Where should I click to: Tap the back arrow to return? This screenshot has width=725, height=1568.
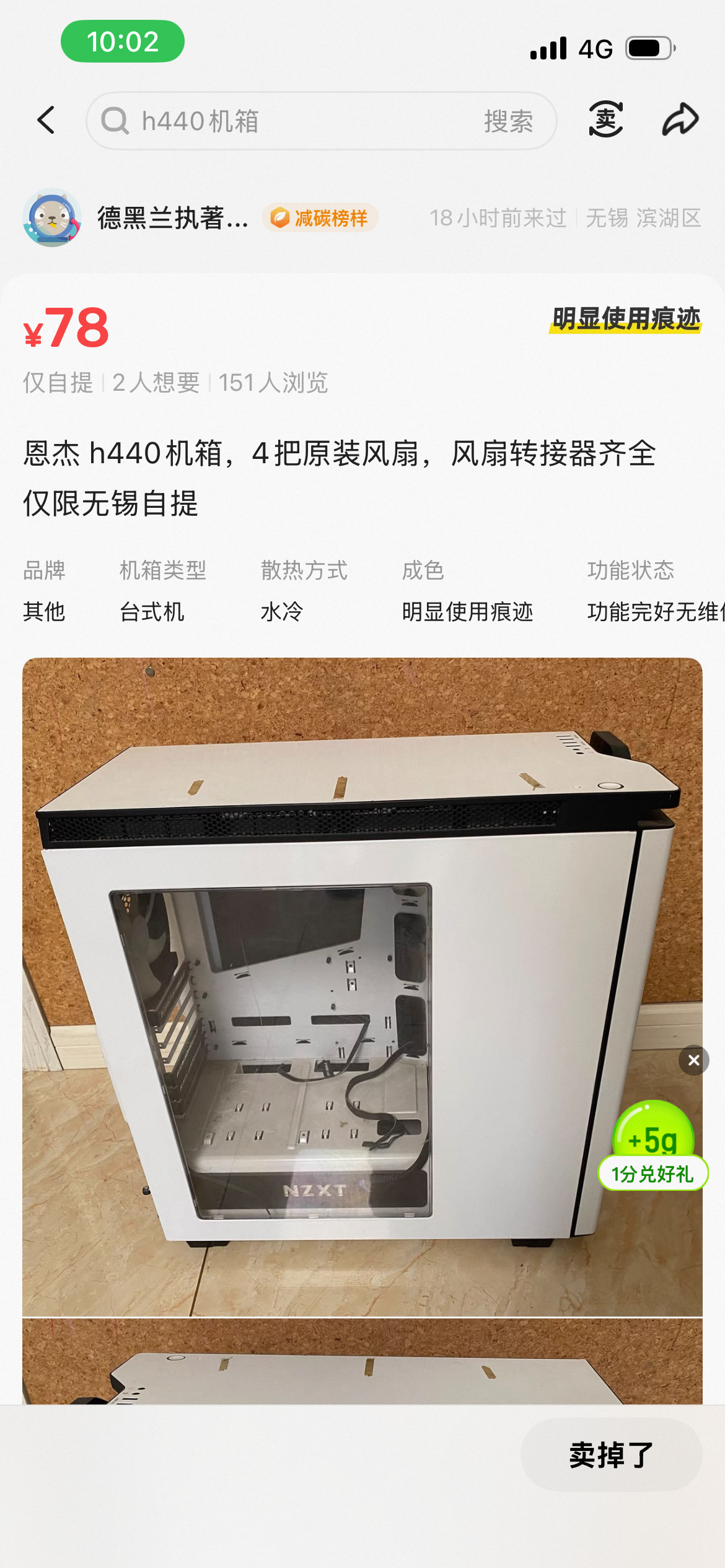tap(46, 120)
